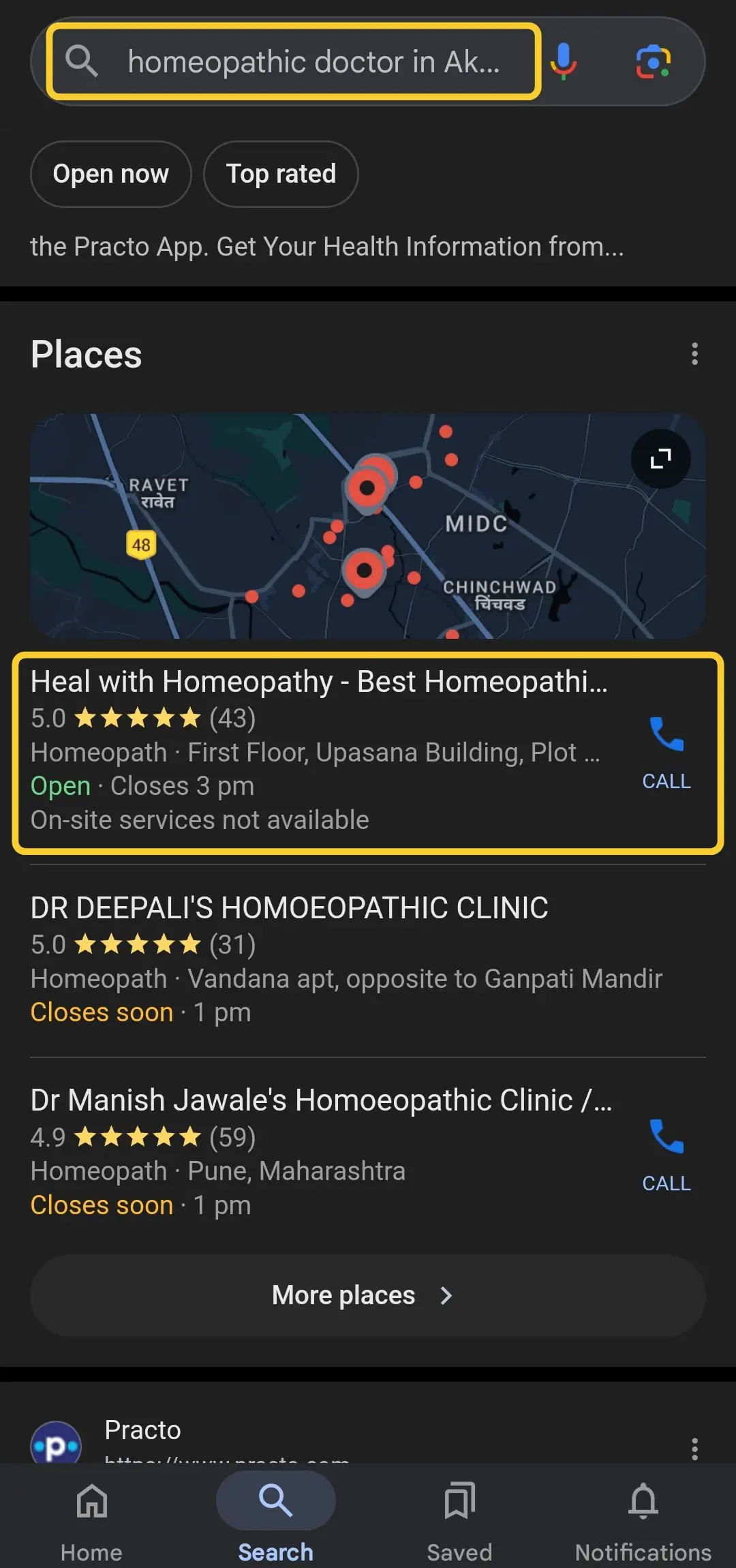736x1568 pixels.
Task: Call Heal with Homeopathy clinic
Action: [x=666, y=753]
